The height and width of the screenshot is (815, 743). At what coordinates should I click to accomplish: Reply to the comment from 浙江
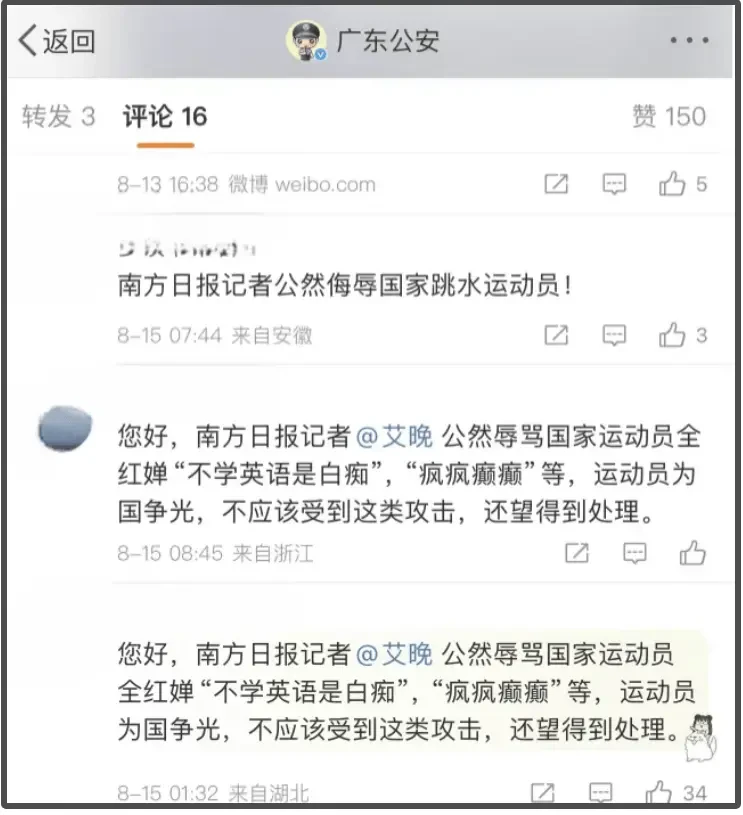635,553
